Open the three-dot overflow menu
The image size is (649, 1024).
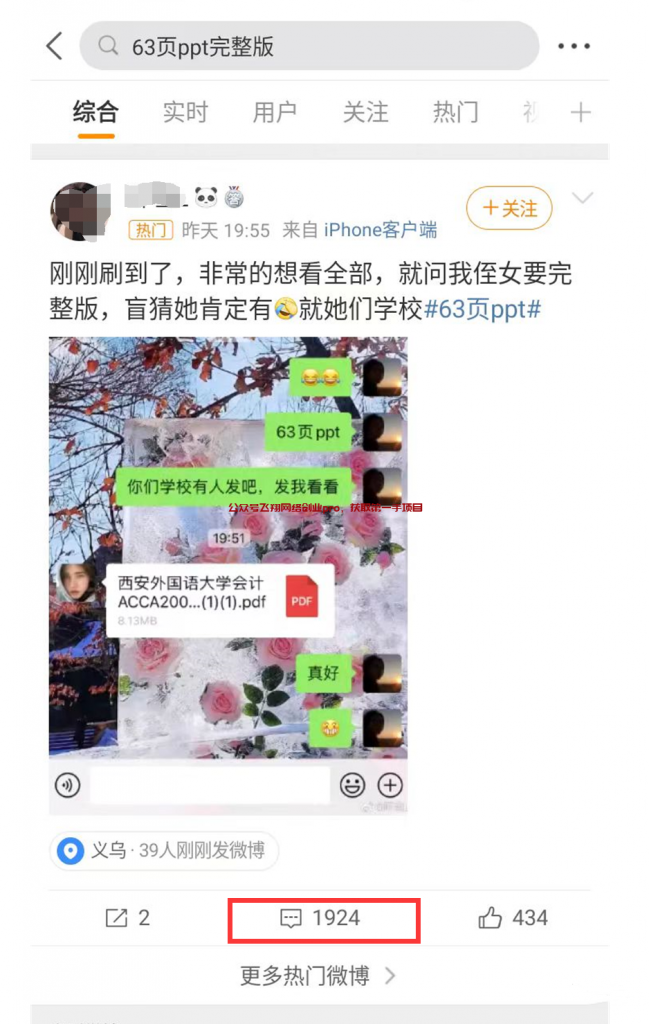pos(574,46)
